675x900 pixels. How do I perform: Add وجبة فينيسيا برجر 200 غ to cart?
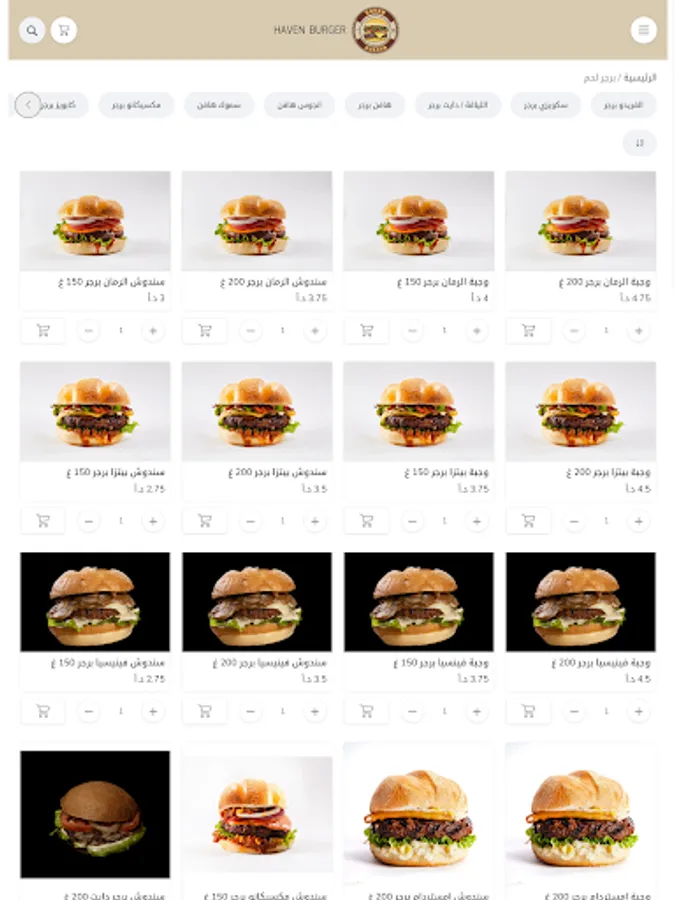click(x=528, y=711)
